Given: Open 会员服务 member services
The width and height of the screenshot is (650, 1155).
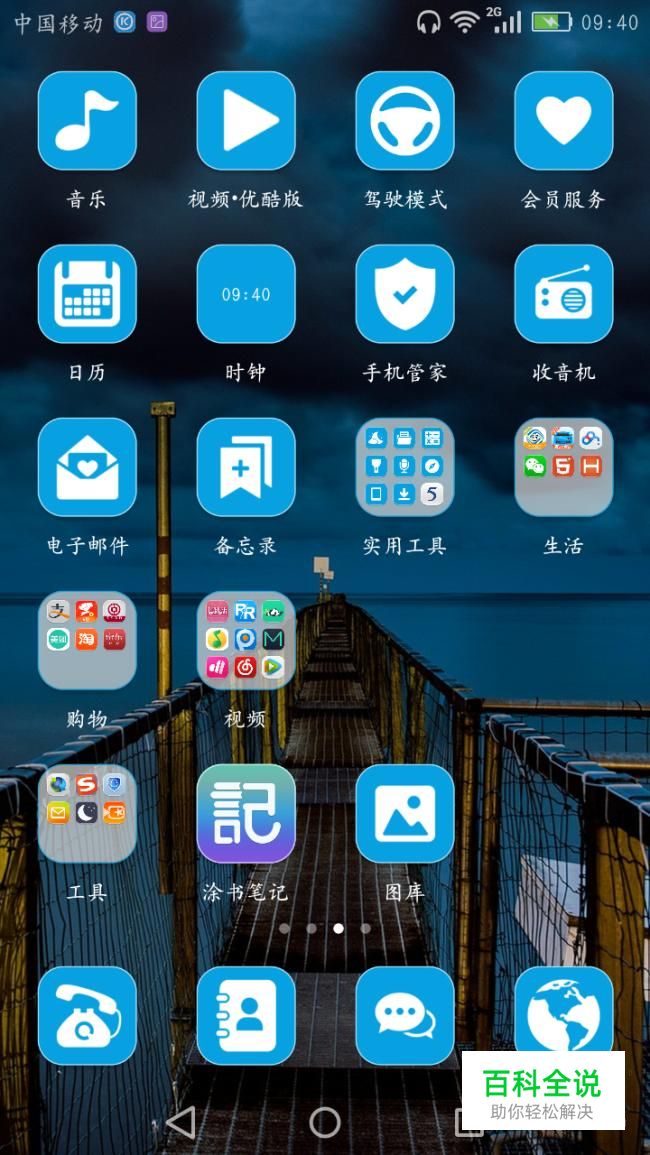Looking at the screenshot, I should 564,121.
